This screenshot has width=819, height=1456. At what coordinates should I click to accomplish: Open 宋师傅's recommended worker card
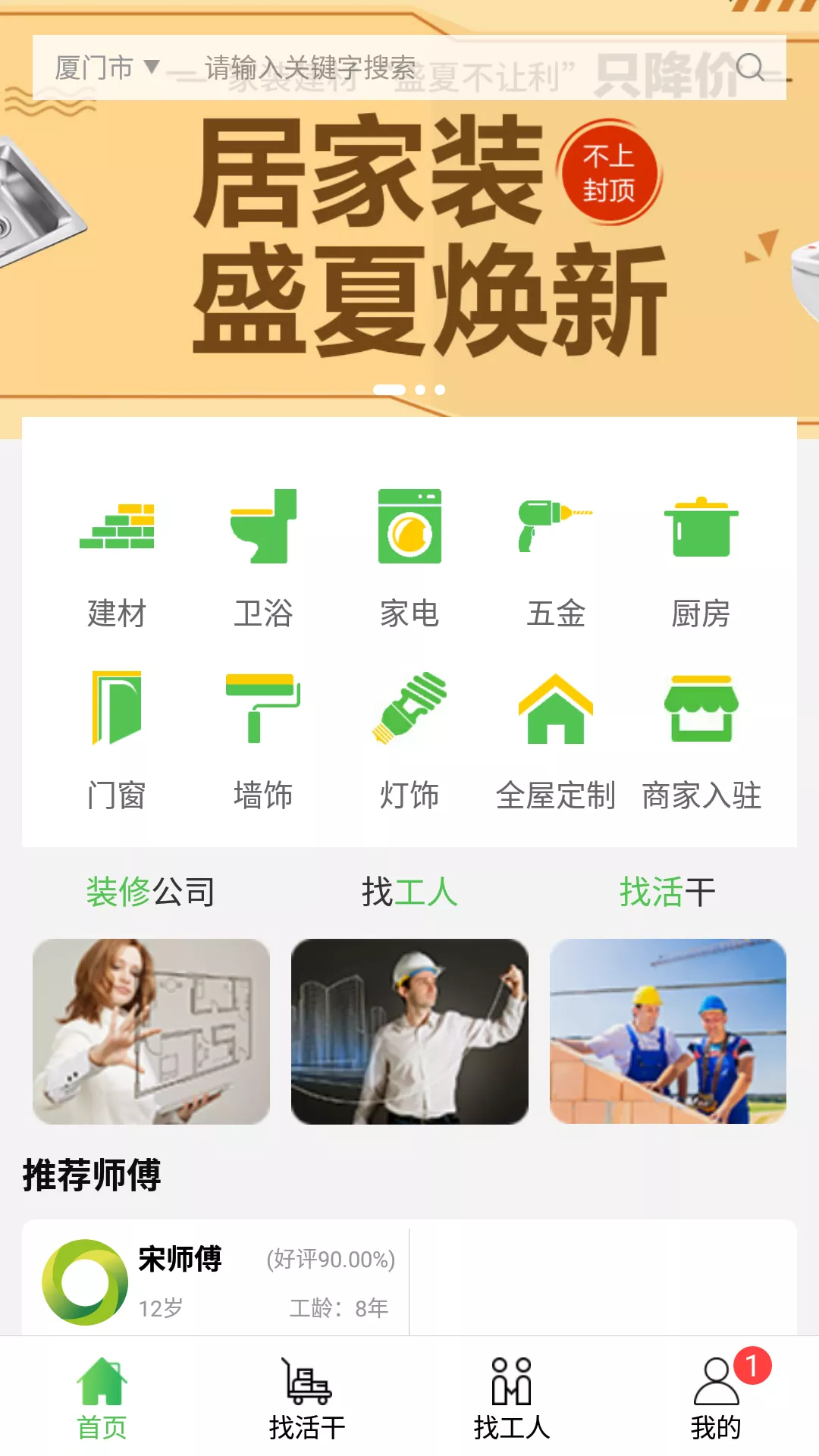point(216,1280)
